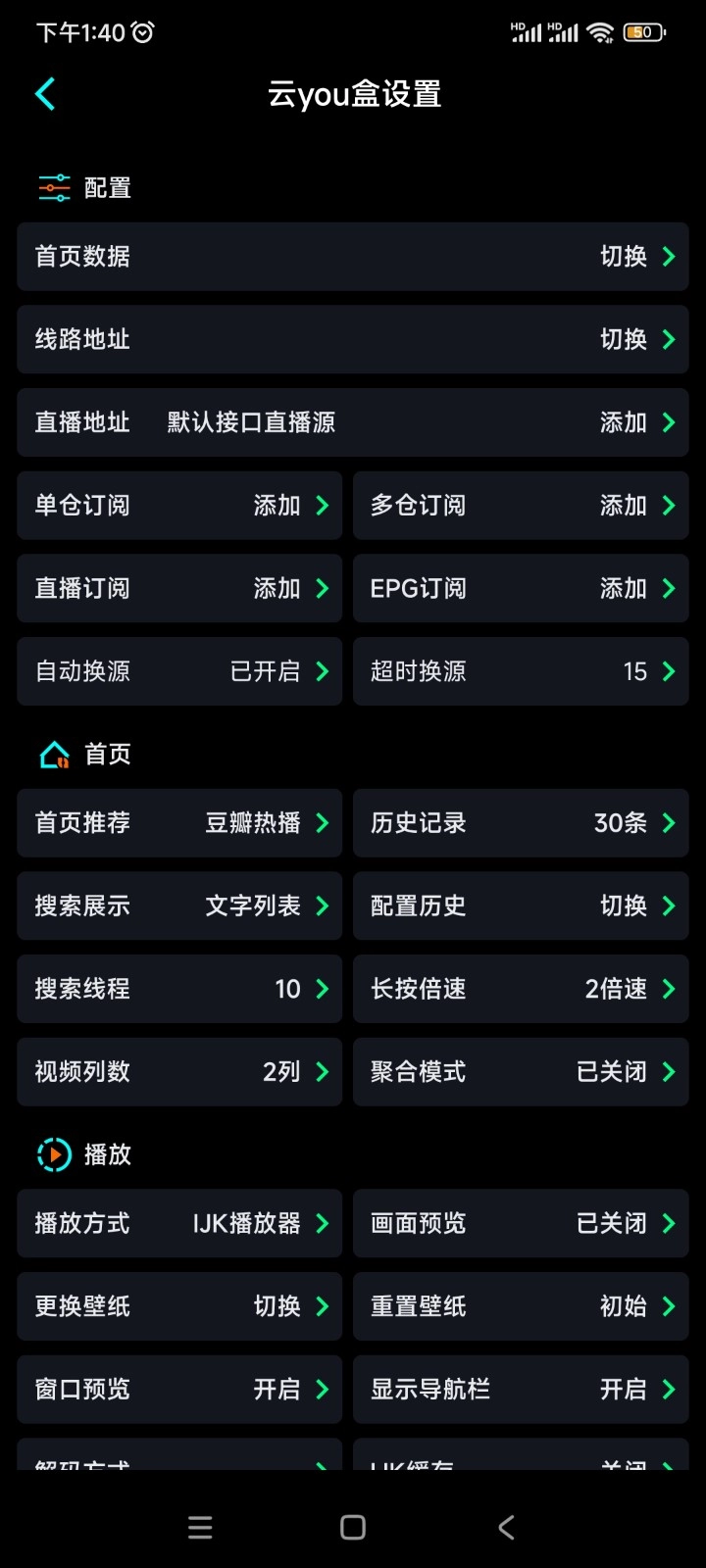Tap the Wi-Fi icon in status bar
Viewport: 706px width, 1568px height.
coord(600,32)
